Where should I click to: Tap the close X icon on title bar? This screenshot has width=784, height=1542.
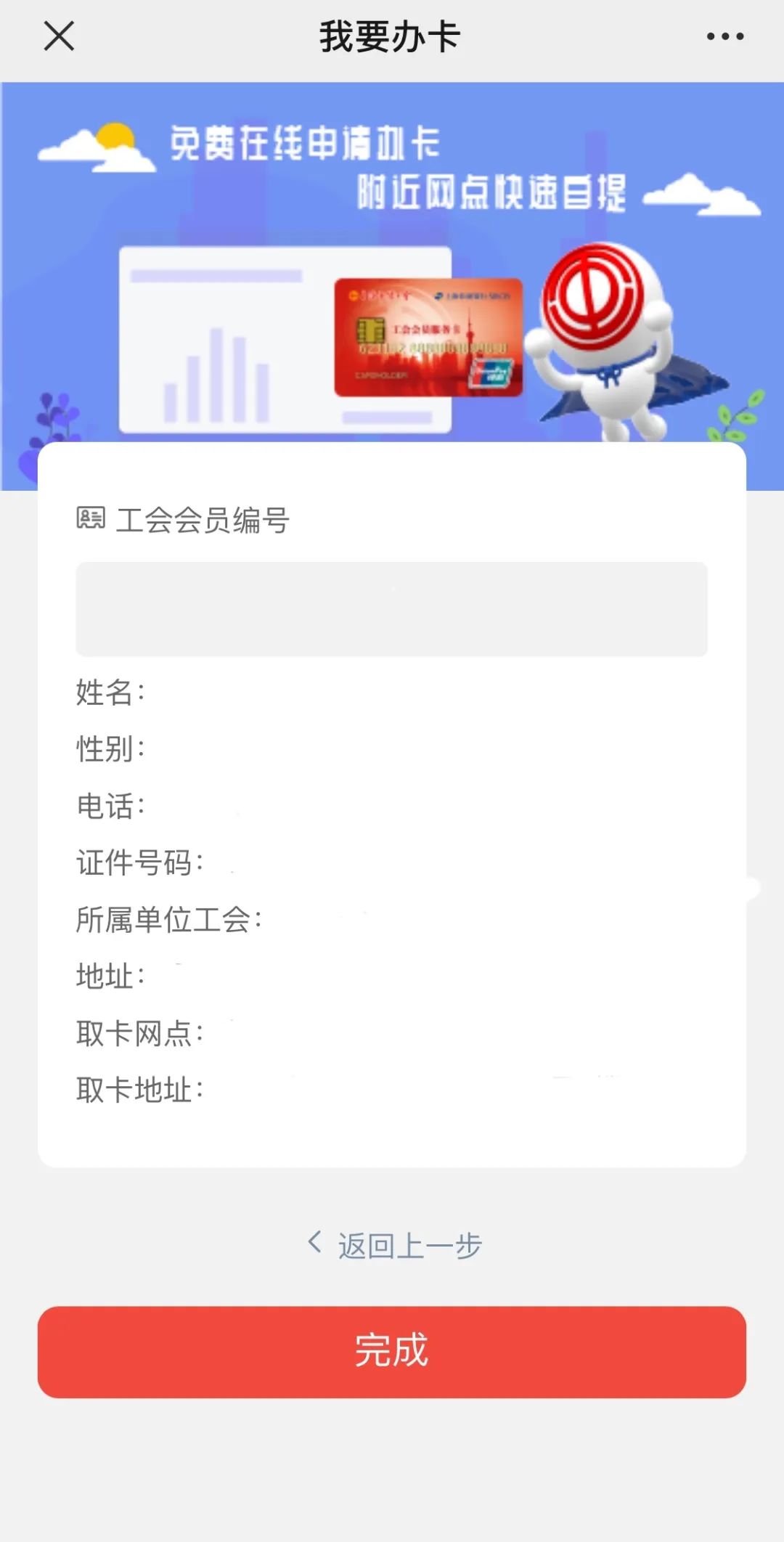point(58,38)
